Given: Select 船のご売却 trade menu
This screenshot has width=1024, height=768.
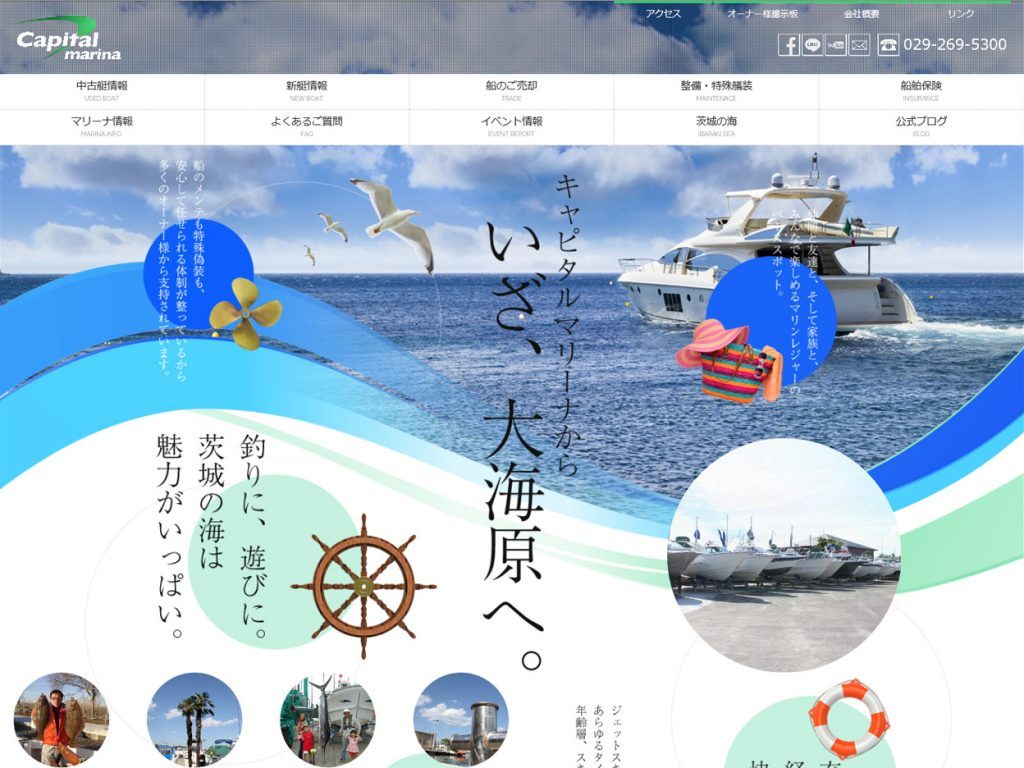Looking at the screenshot, I should pos(511,91).
